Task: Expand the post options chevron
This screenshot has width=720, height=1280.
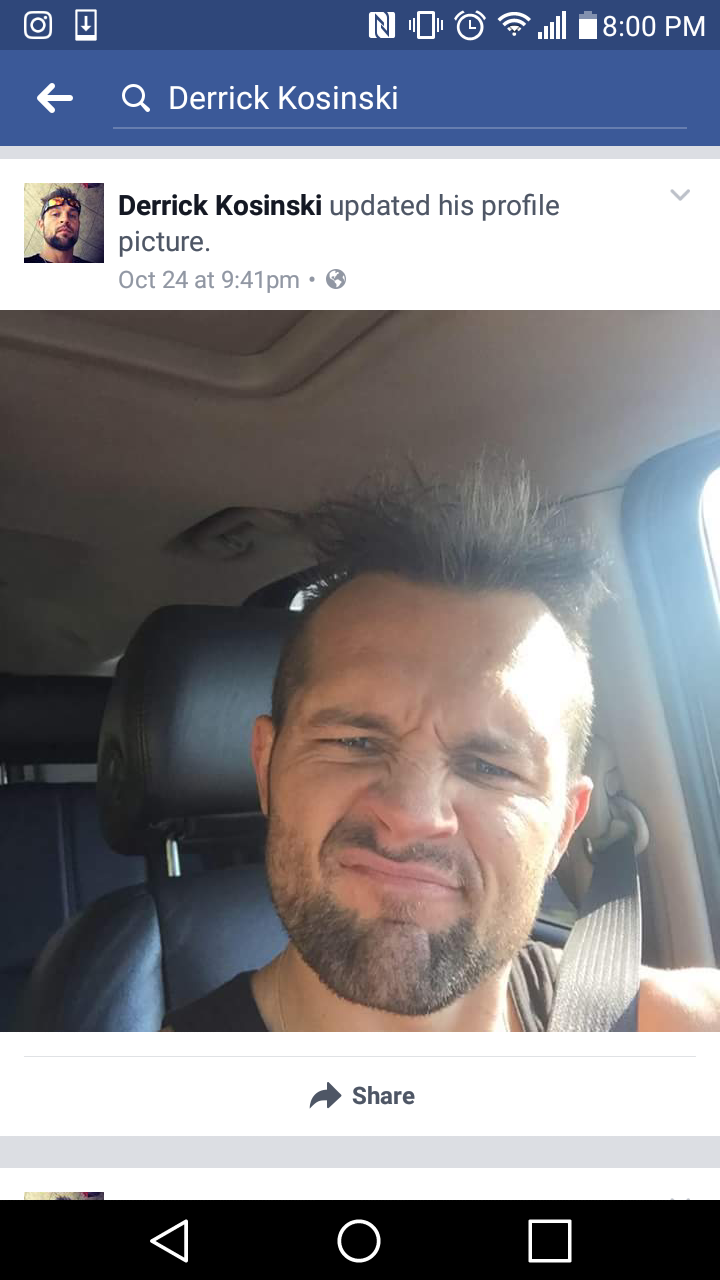Action: tap(680, 195)
